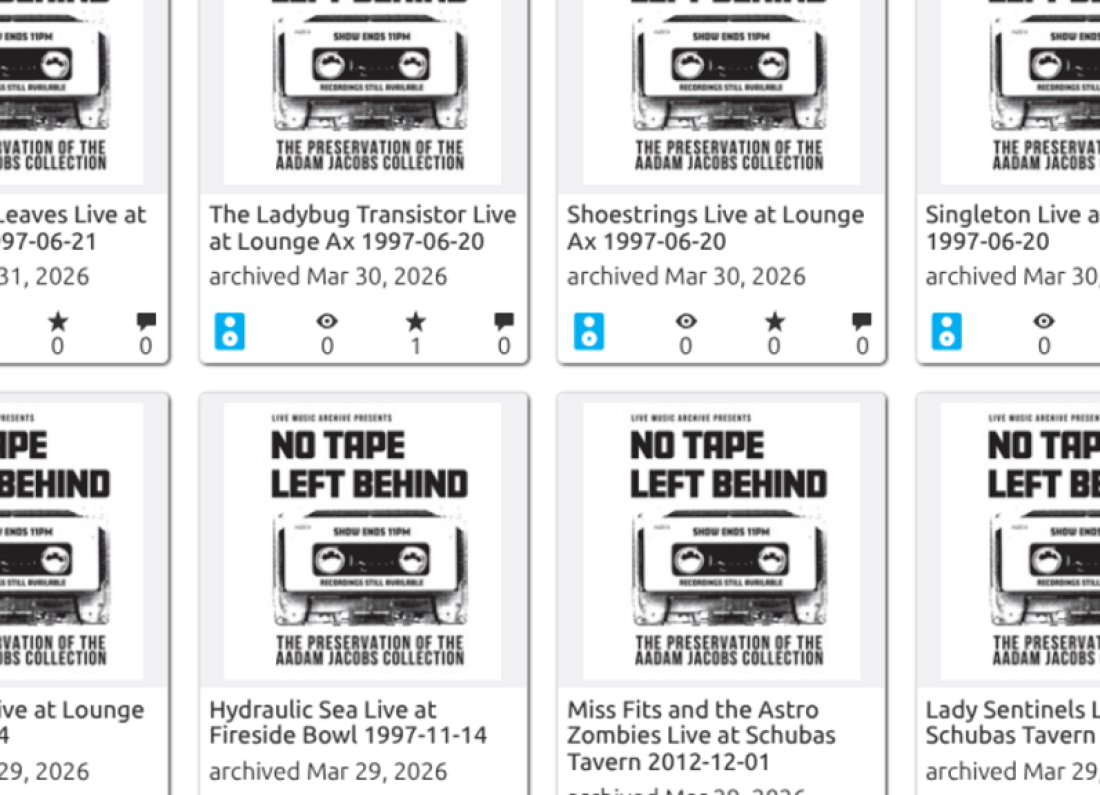The width and height of the screenshot is (1100, 795).
Task: Tap the favorite star under Shoestrings
Action: pos(774,322)
